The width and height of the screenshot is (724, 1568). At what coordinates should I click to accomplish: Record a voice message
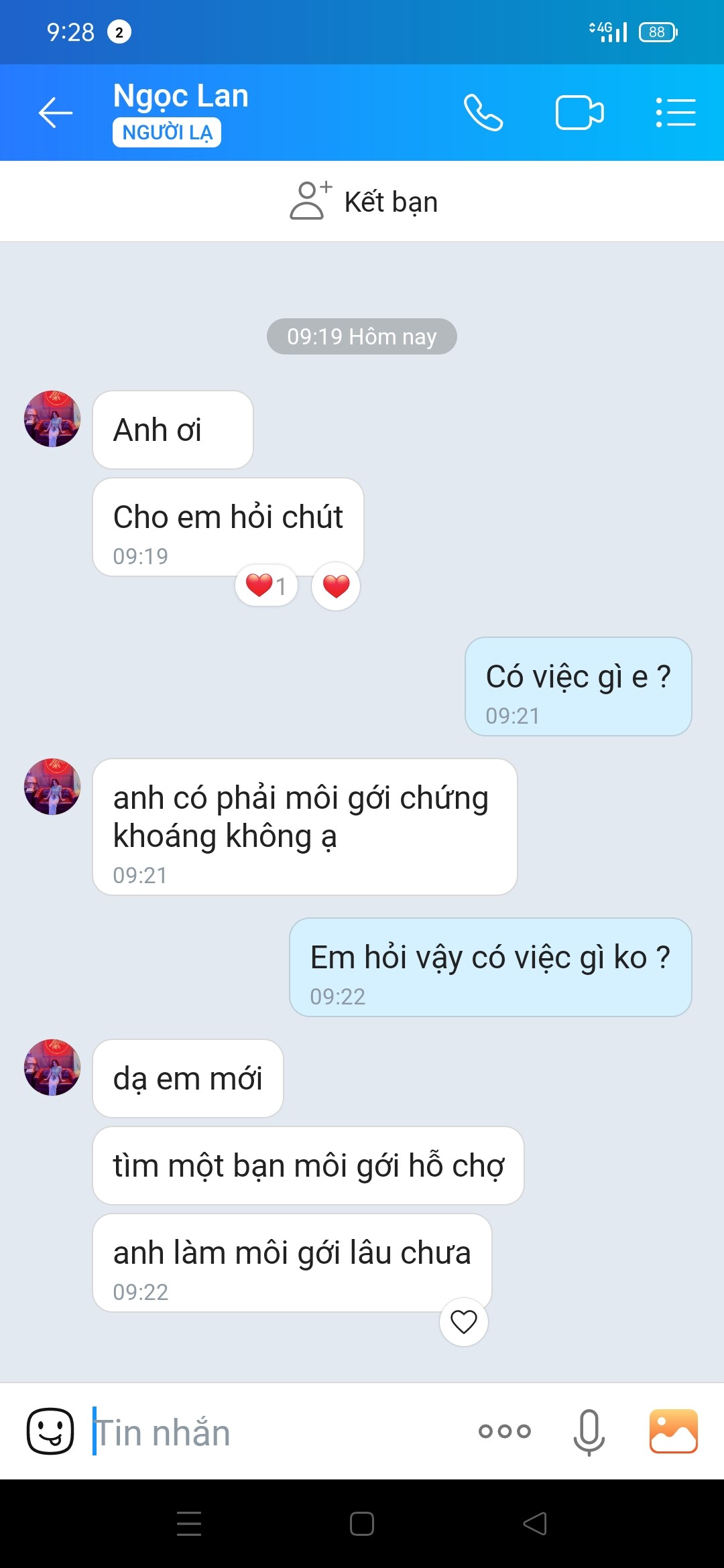coord(589,1432)
